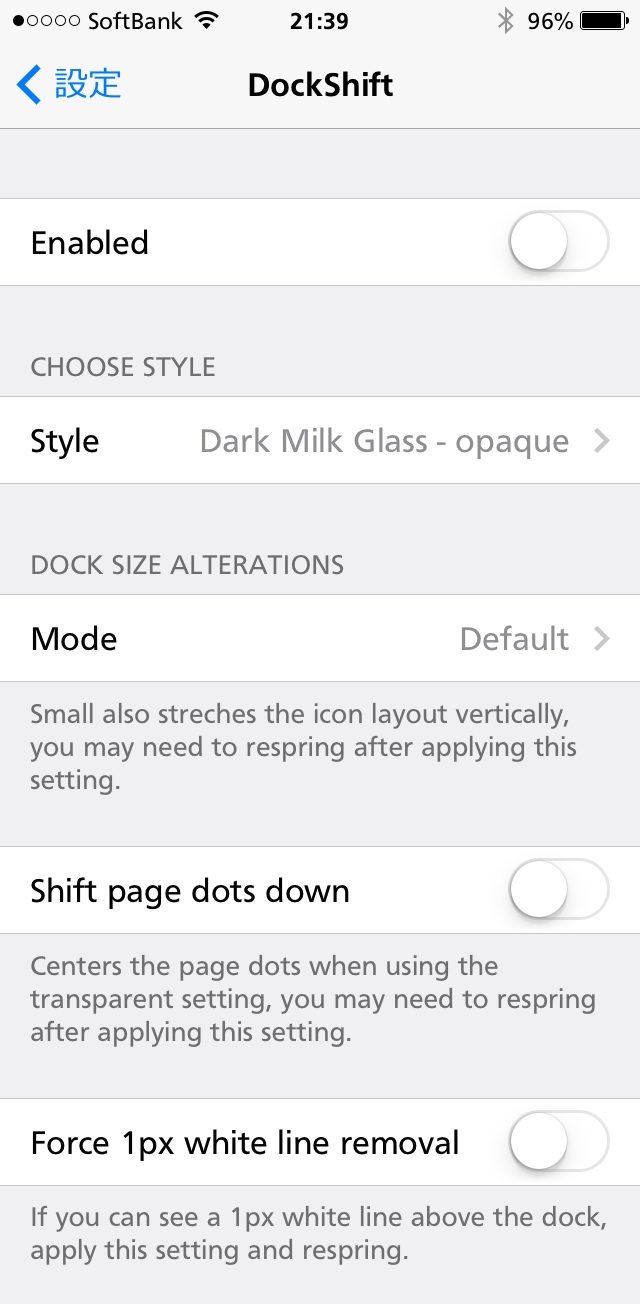Viewport: 640px width, 1304px height.
Task: Go back to 設定 settings
Action: point(70,84)
